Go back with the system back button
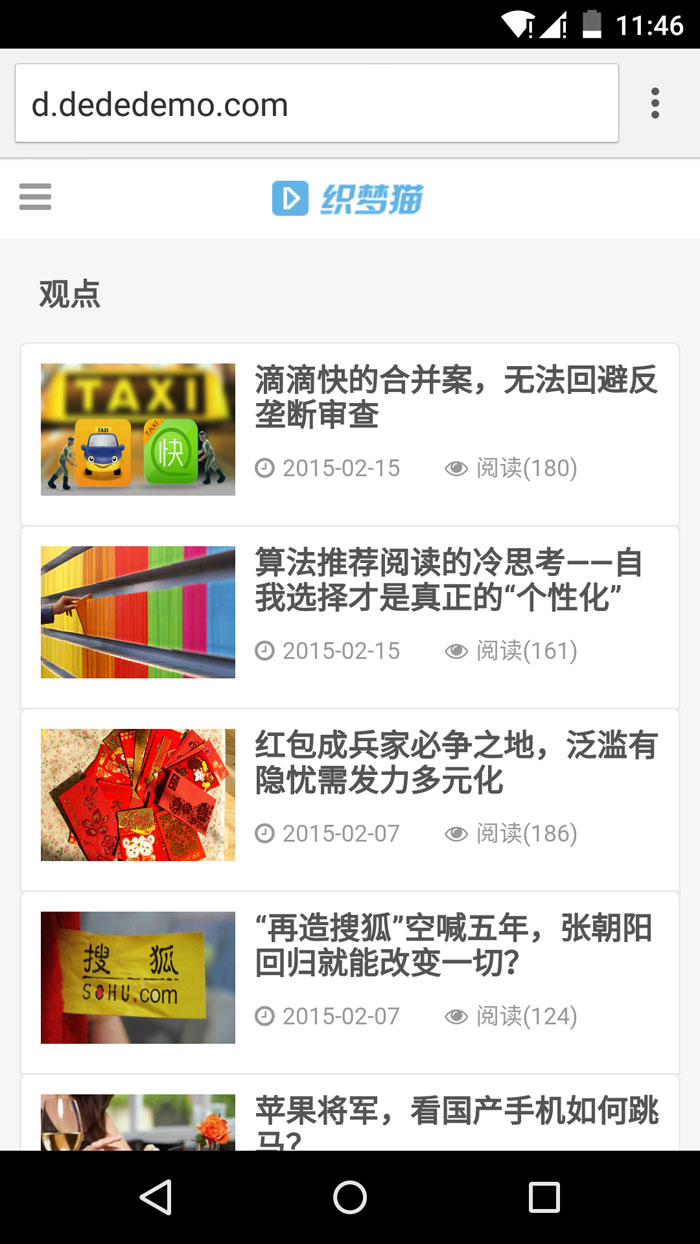This screenshot has height=1244, width=700. point(156,1197)
